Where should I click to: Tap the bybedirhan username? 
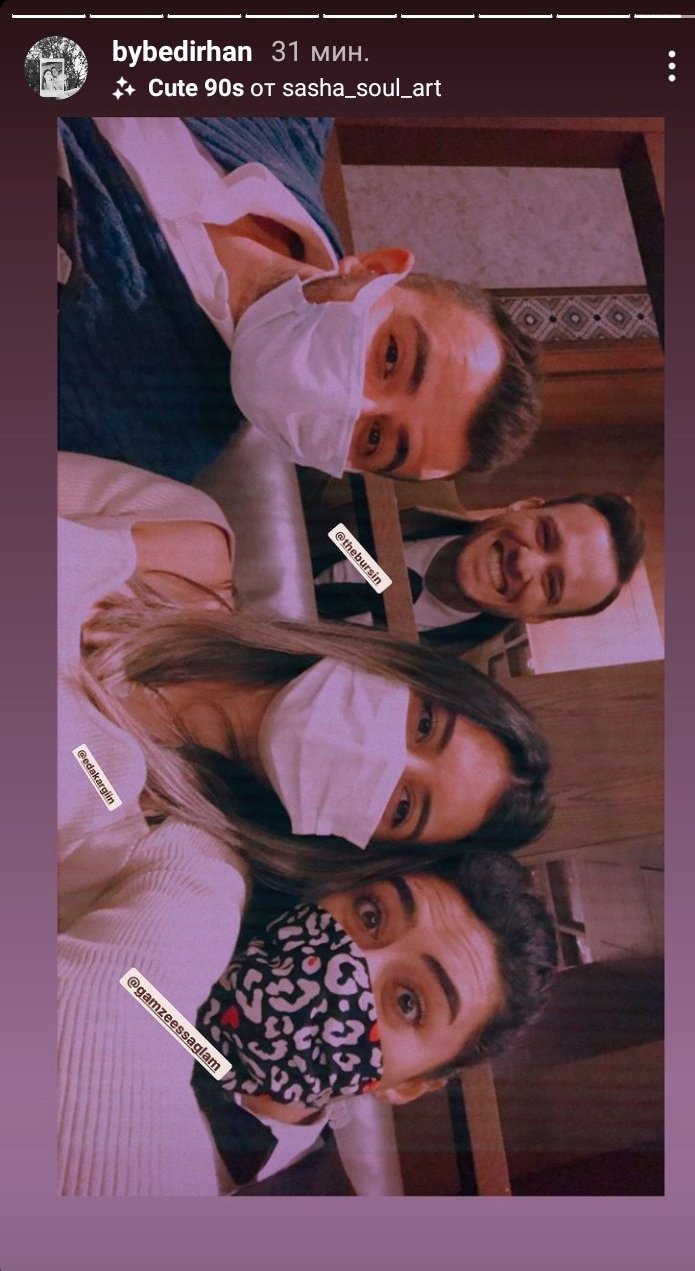coord(182,51)
